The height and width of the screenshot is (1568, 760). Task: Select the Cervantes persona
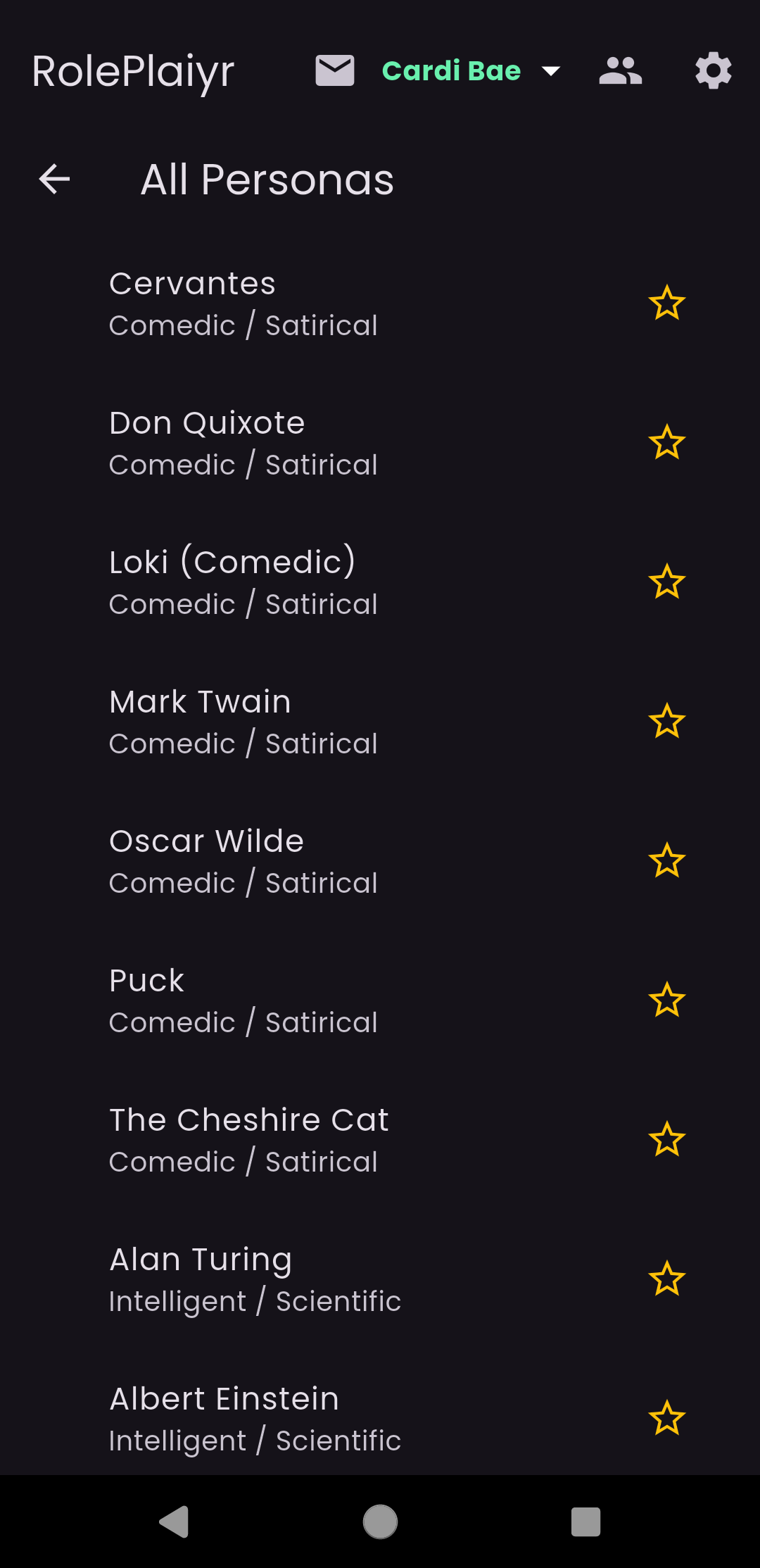(243, 303)
